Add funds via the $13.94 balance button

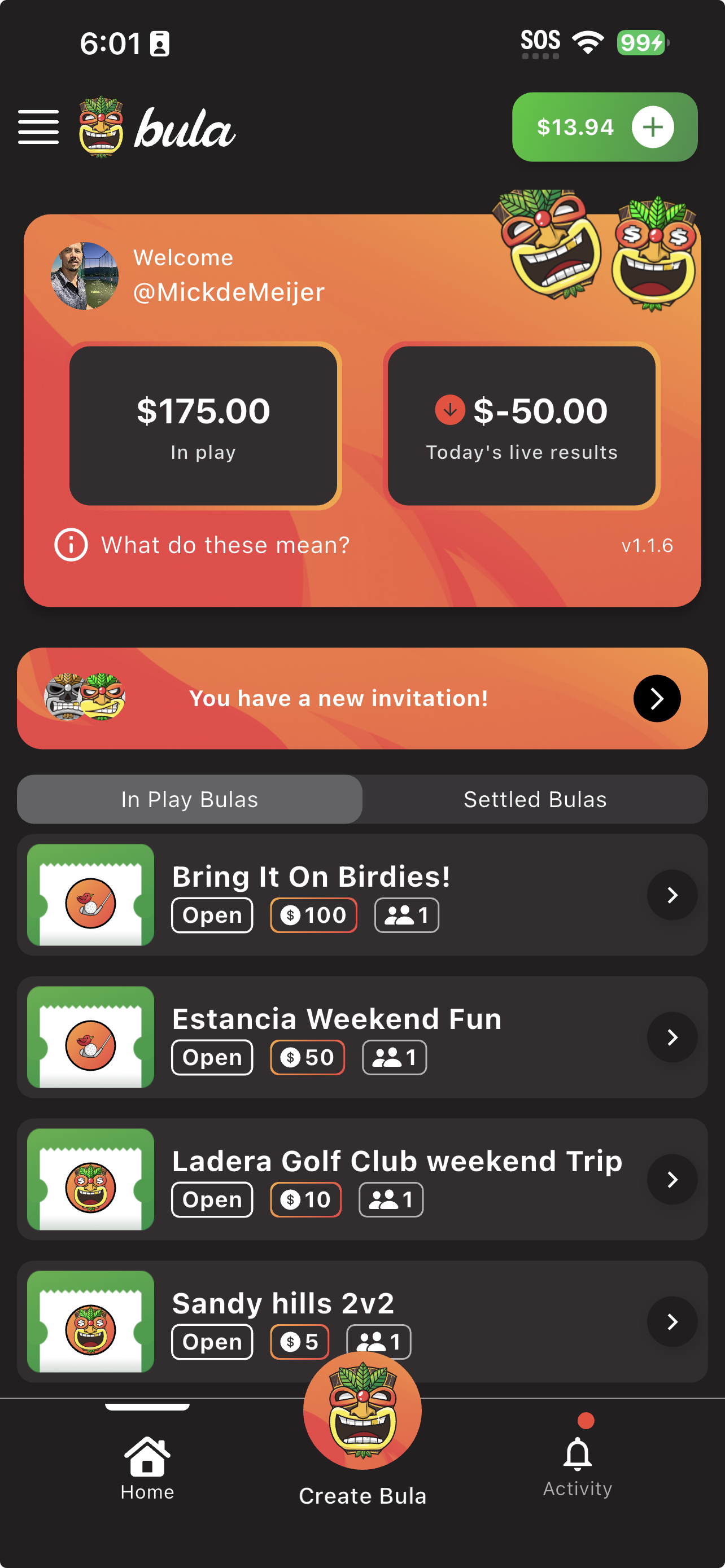605,126
